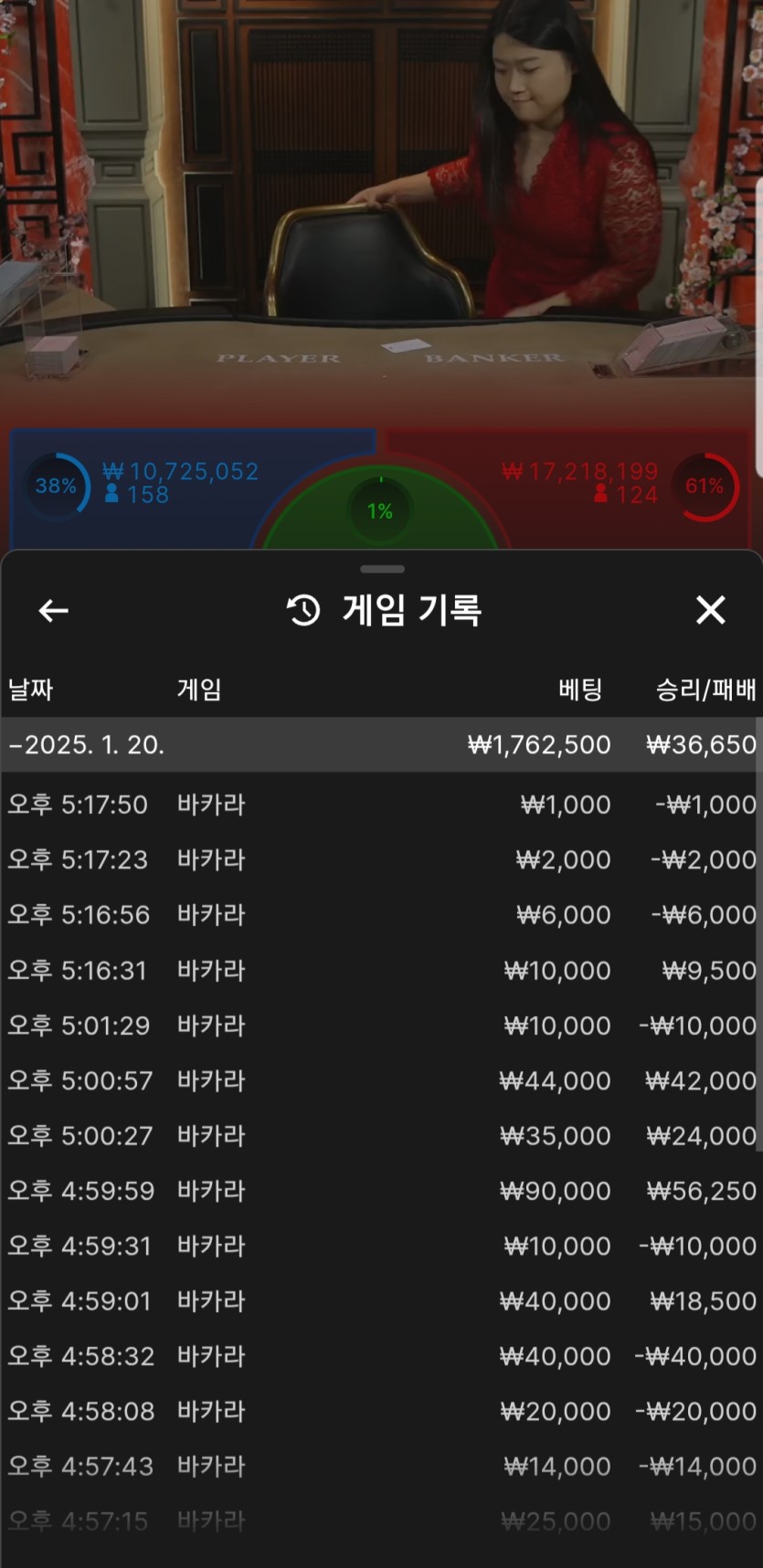Open the 오후 5:16:56 바카라 record
The height and width of the screenshot is (1568, 763).
pos(381,915)
